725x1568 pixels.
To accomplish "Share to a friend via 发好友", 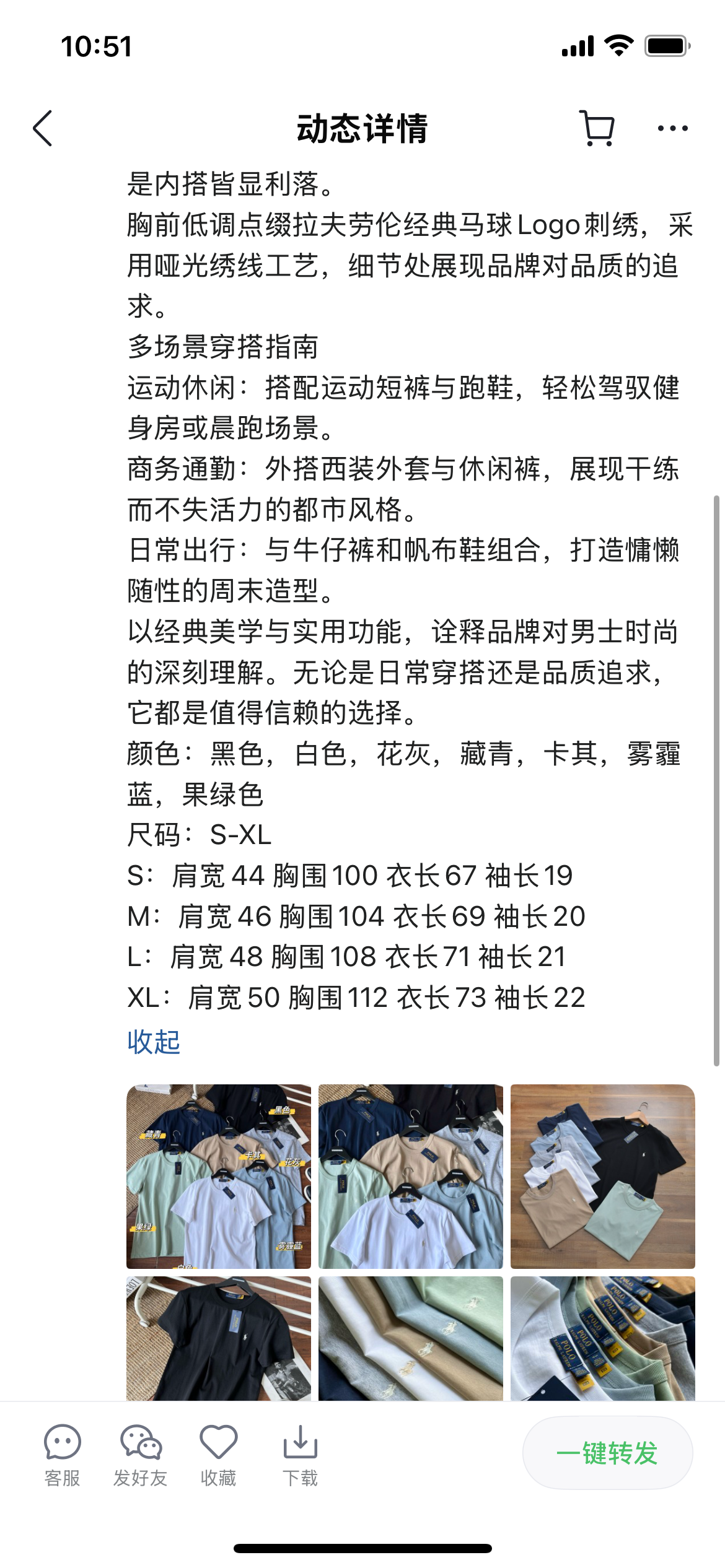I will click(141, 1455).
